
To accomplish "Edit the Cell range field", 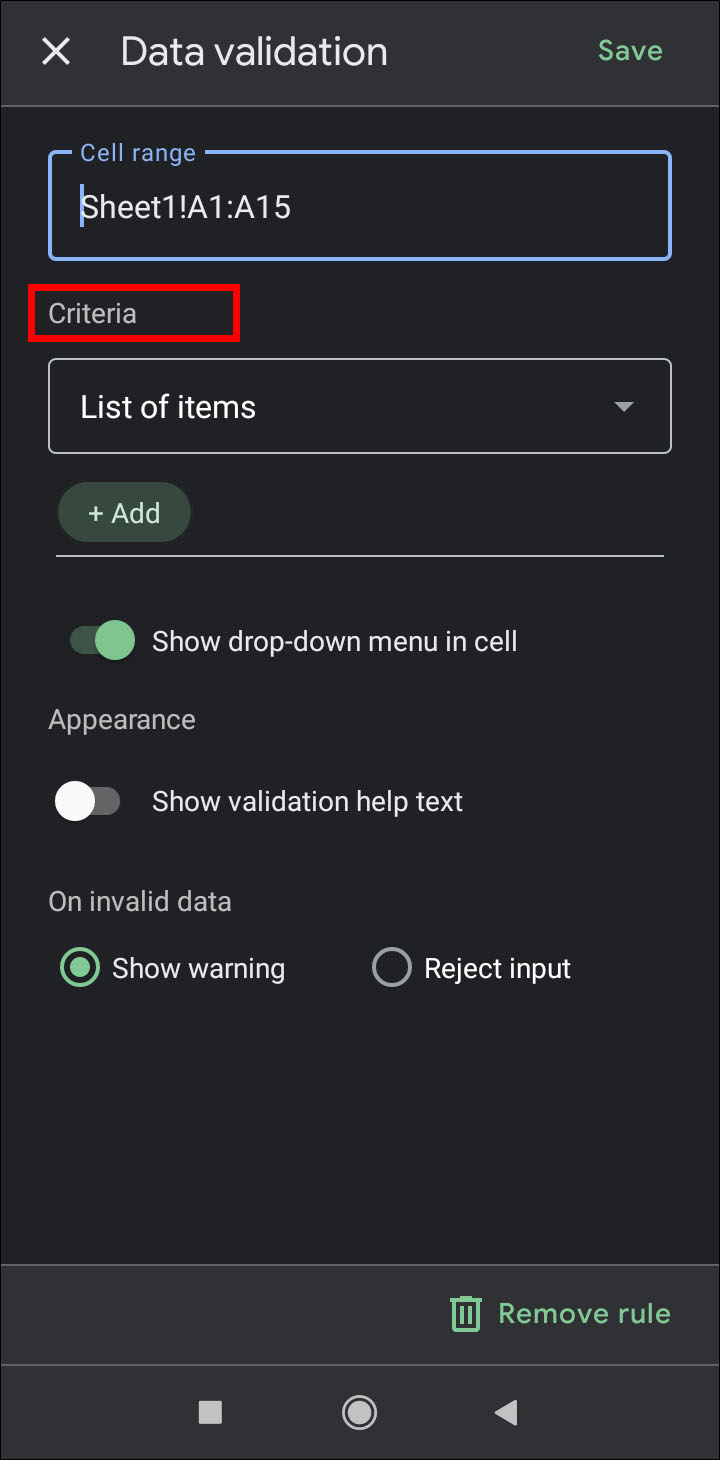I will [360, 207].
